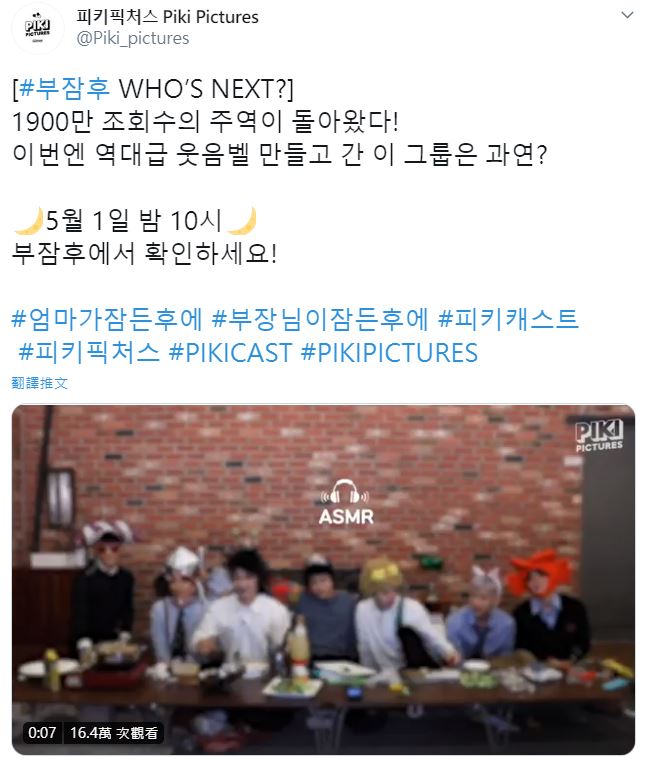
Task: Tap 翻譯推文 to translate the tweet
Action: click(x=40, y=383)
